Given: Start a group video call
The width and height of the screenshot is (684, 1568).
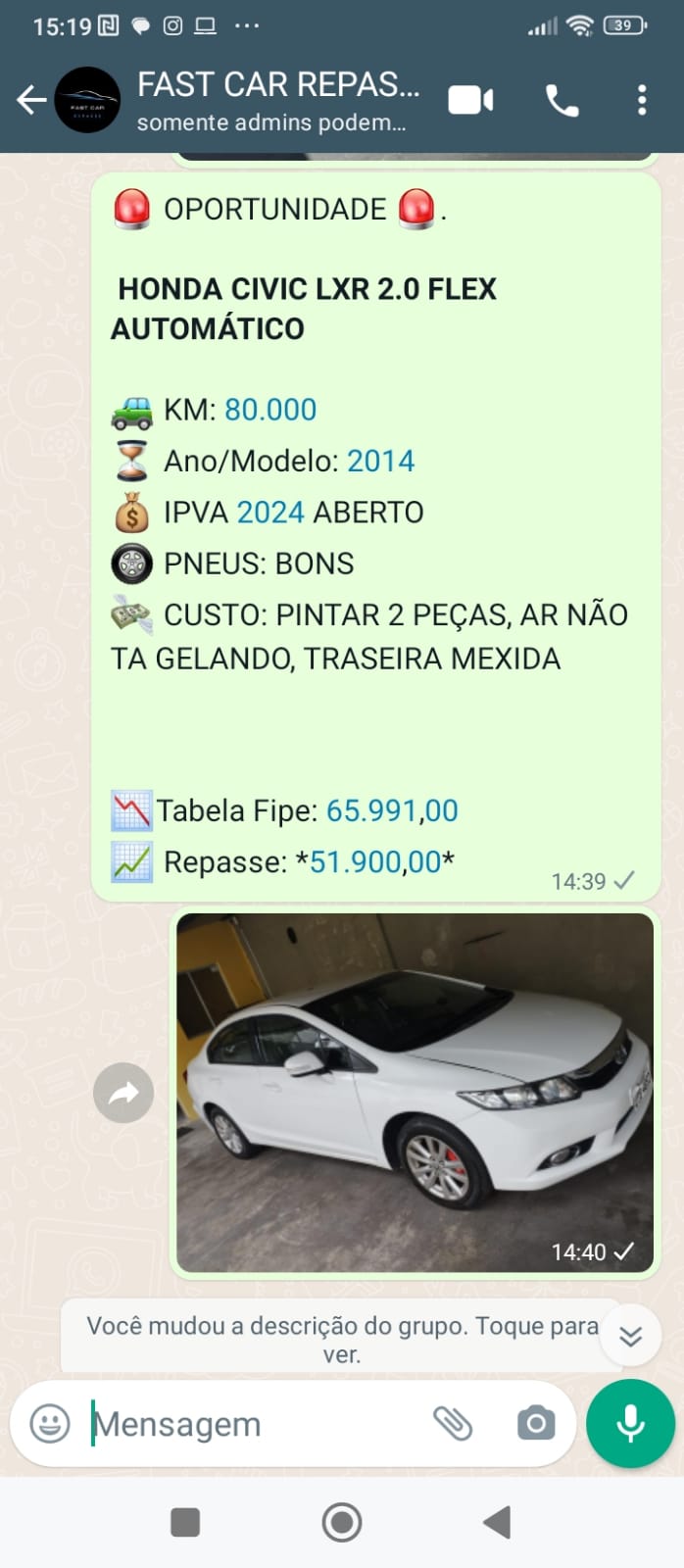Looking at the screenshot, I should pyautogui.click(x=470, y=100).
